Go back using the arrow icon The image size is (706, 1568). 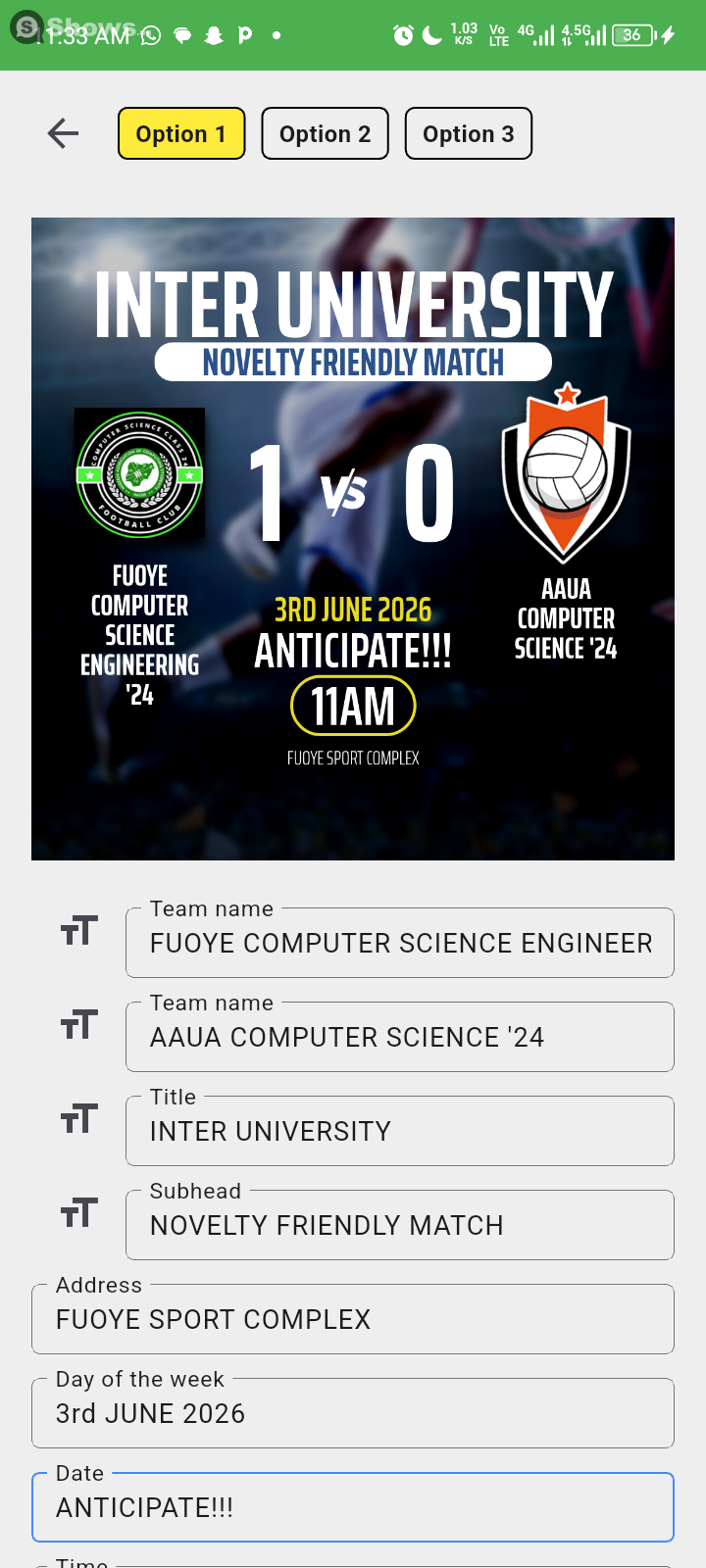(x=63, y=133)
